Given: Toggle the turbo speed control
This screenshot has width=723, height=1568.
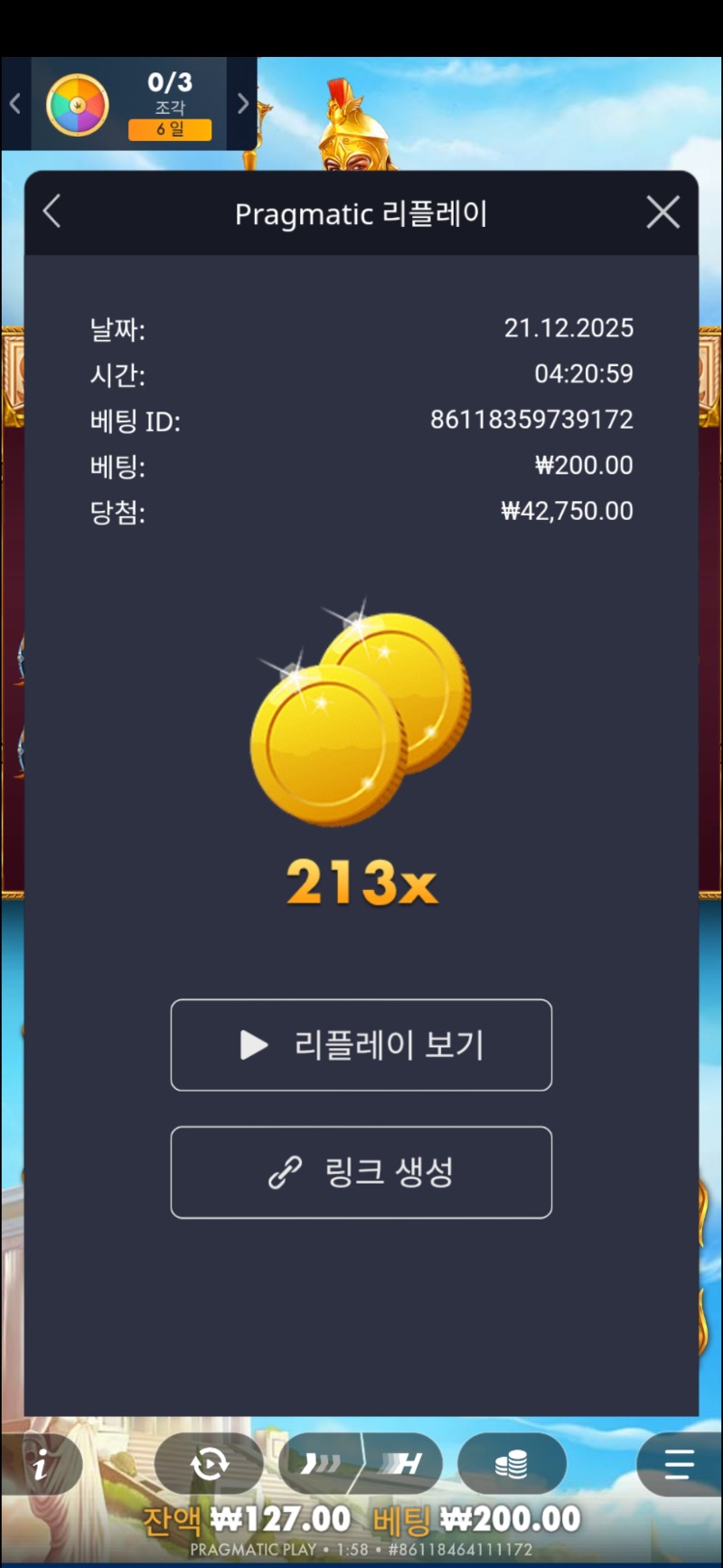Looking at the screenshot, I should [x=361, y=1464].
